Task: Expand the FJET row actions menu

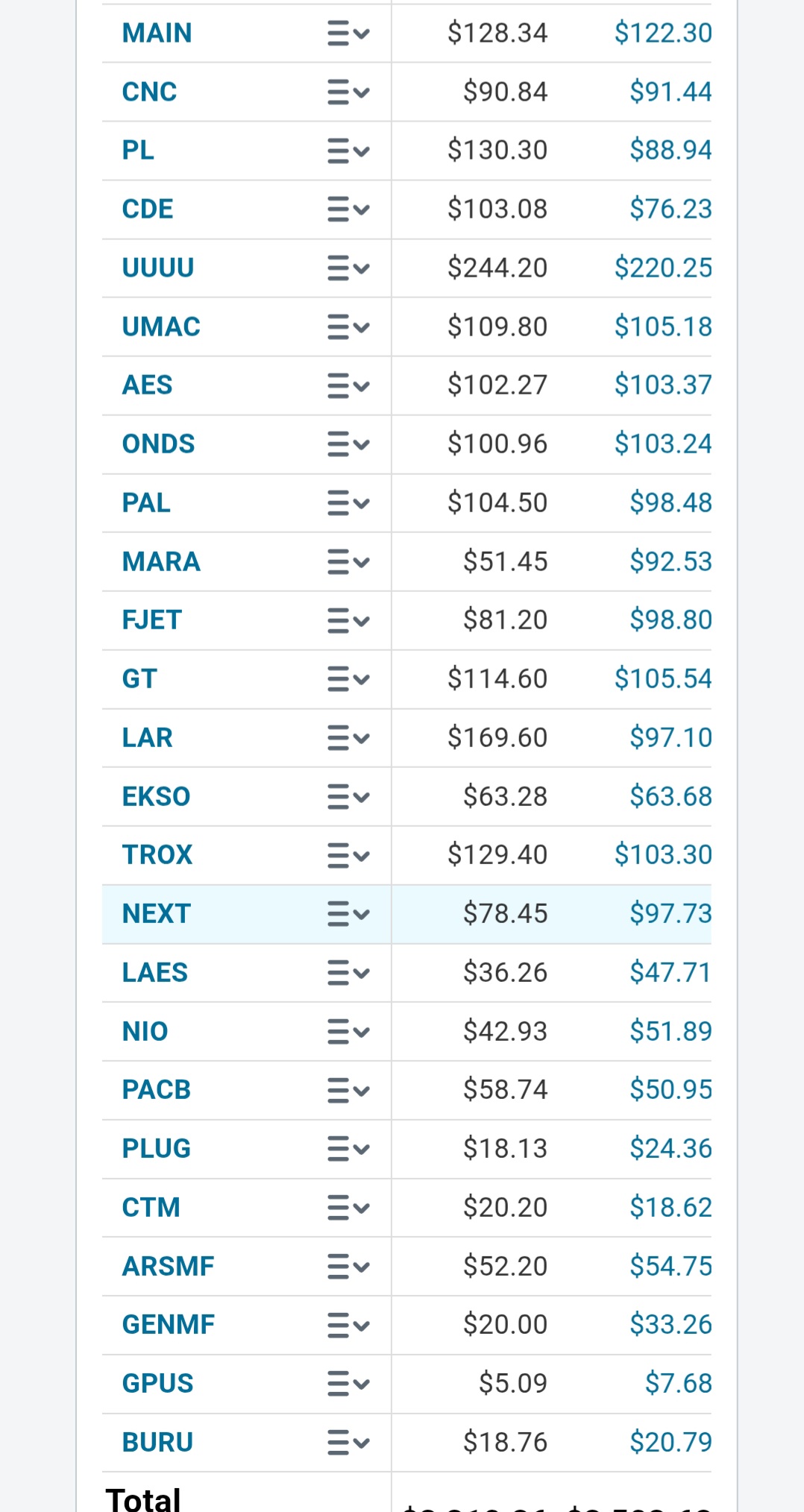Action: (348, 620)
